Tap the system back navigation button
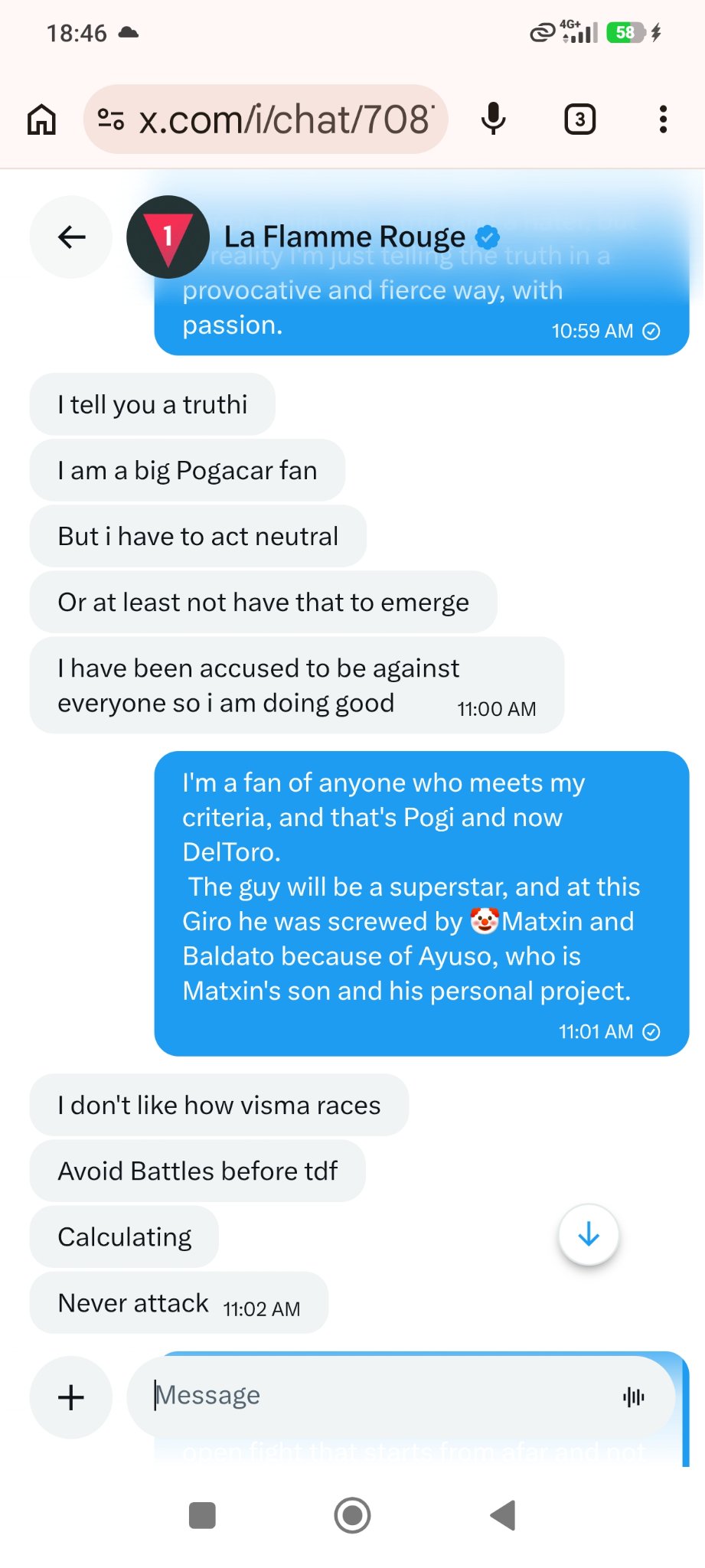 (x=504, y=1515)
